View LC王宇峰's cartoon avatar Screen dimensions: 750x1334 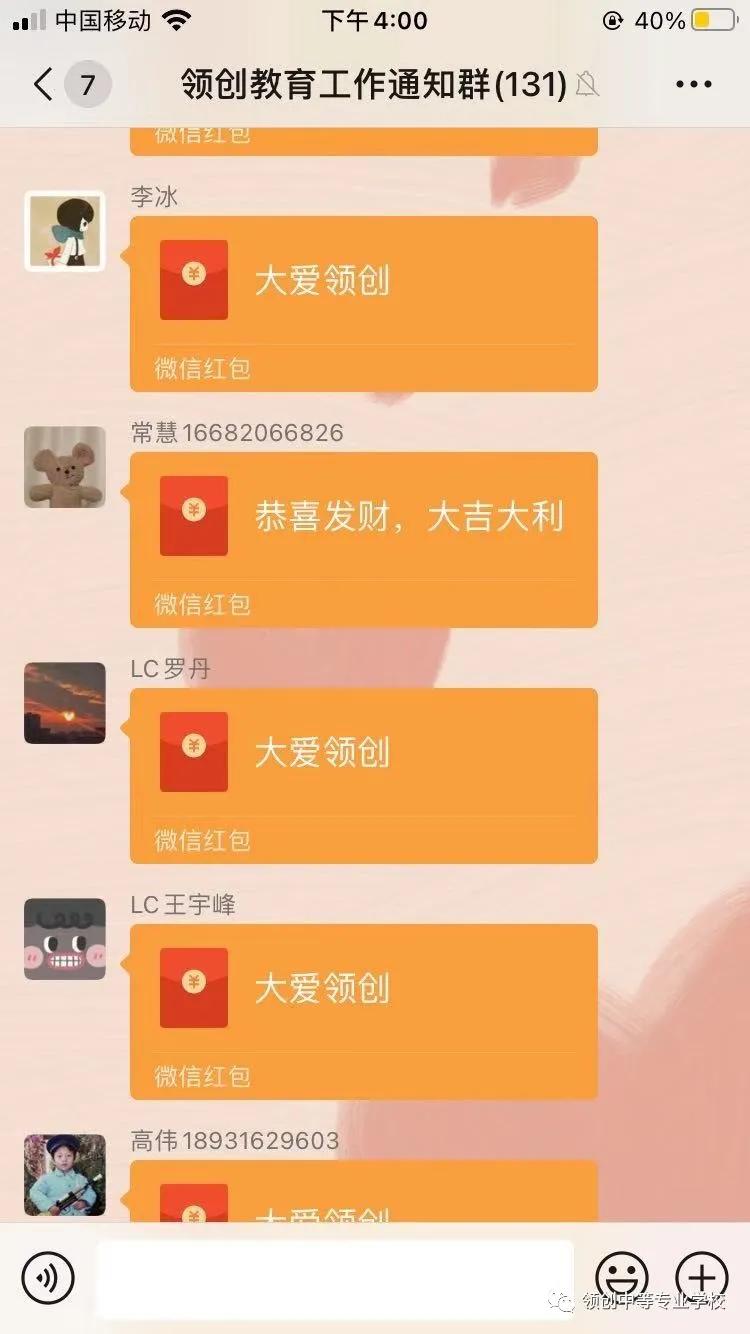pyautogui.click(x=65, y=939)
